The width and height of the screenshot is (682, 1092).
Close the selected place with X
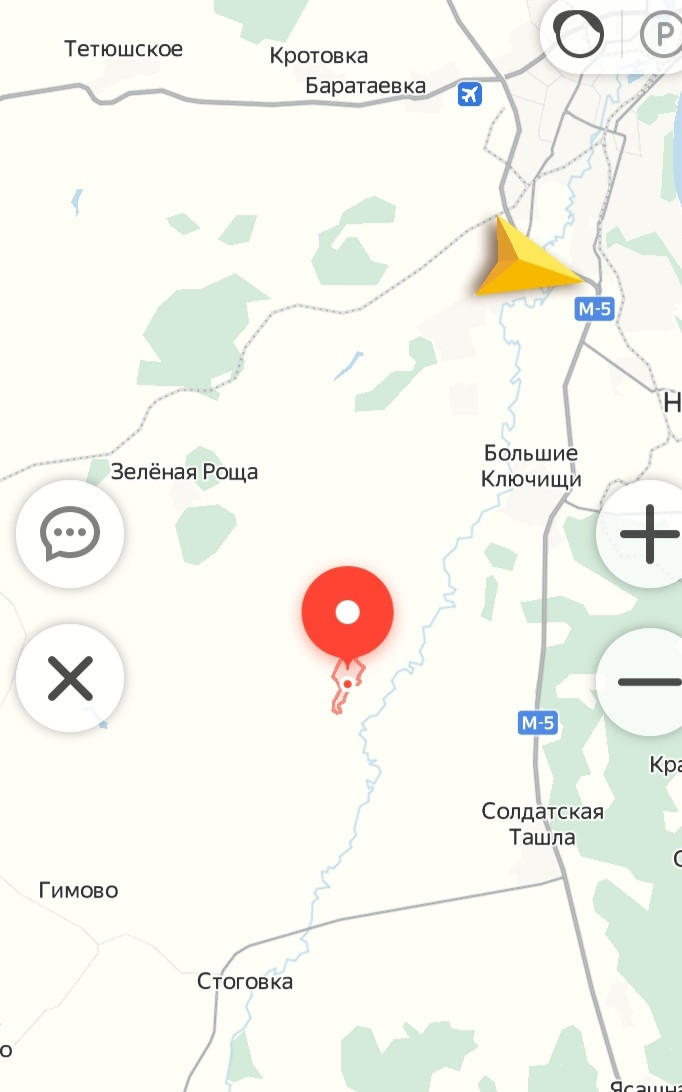[x=70, y=681]
